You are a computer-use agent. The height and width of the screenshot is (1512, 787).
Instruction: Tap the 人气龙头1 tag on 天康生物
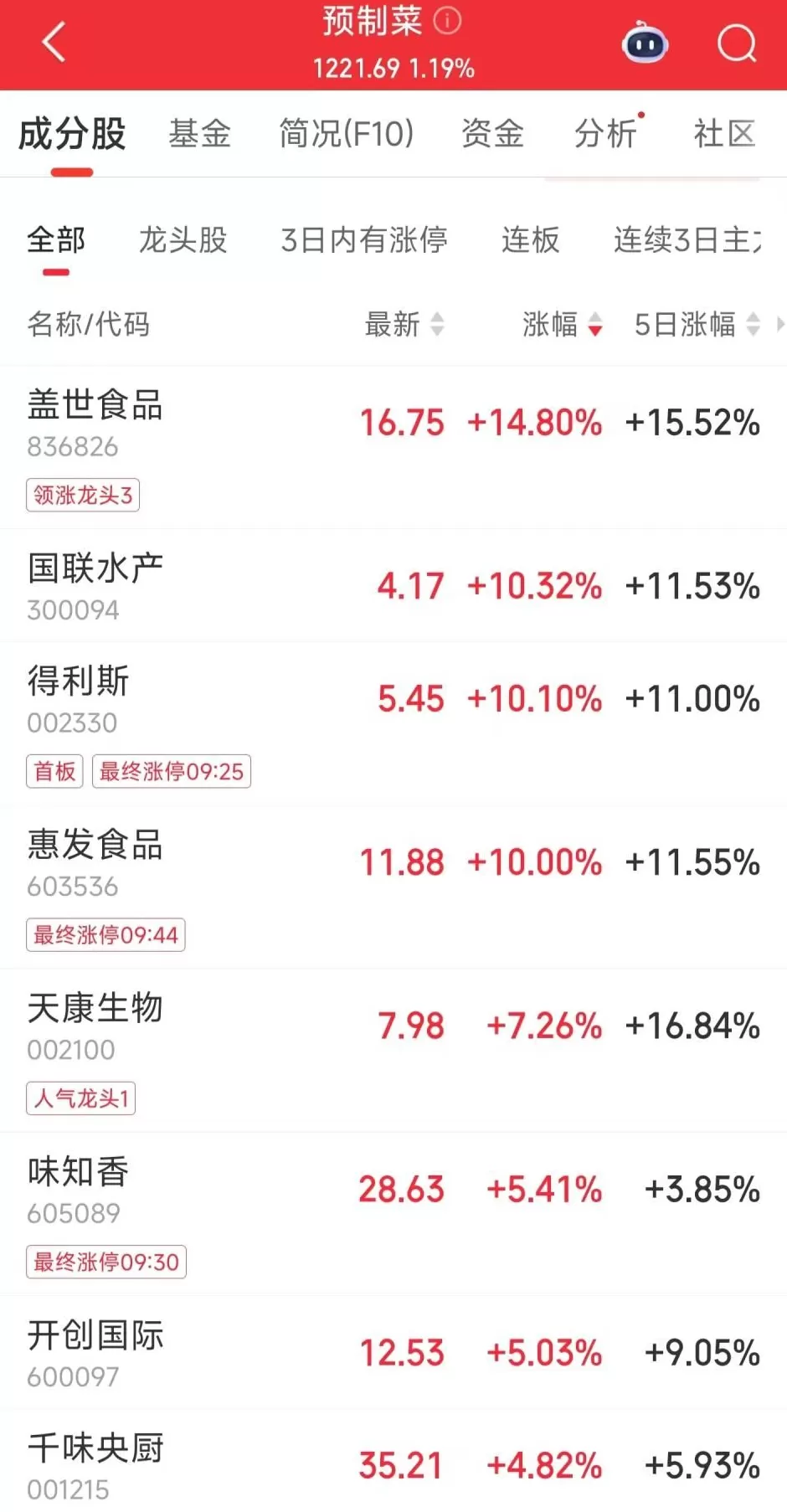pyautogui.click(x=80, y=1099)
